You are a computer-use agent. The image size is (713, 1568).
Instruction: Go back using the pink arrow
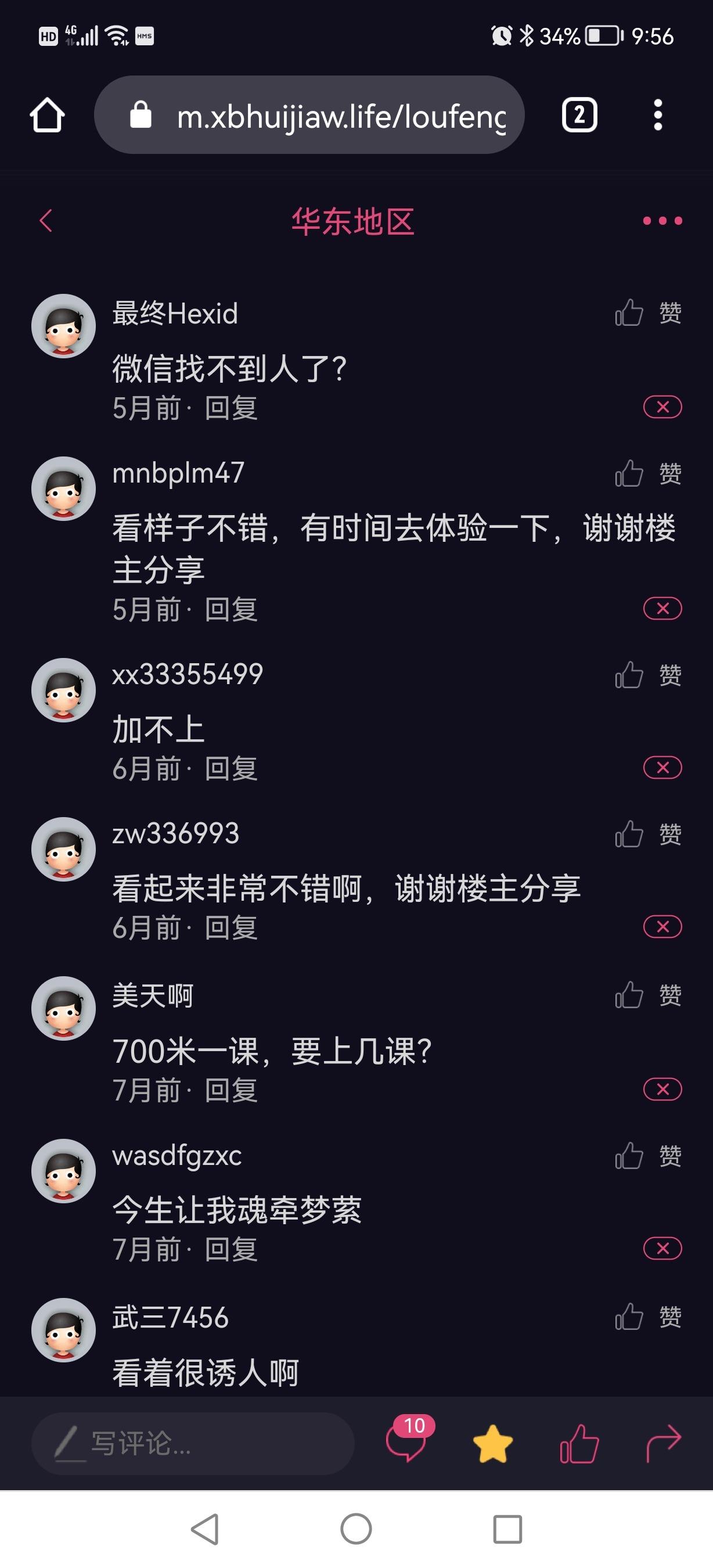[46, 220]
